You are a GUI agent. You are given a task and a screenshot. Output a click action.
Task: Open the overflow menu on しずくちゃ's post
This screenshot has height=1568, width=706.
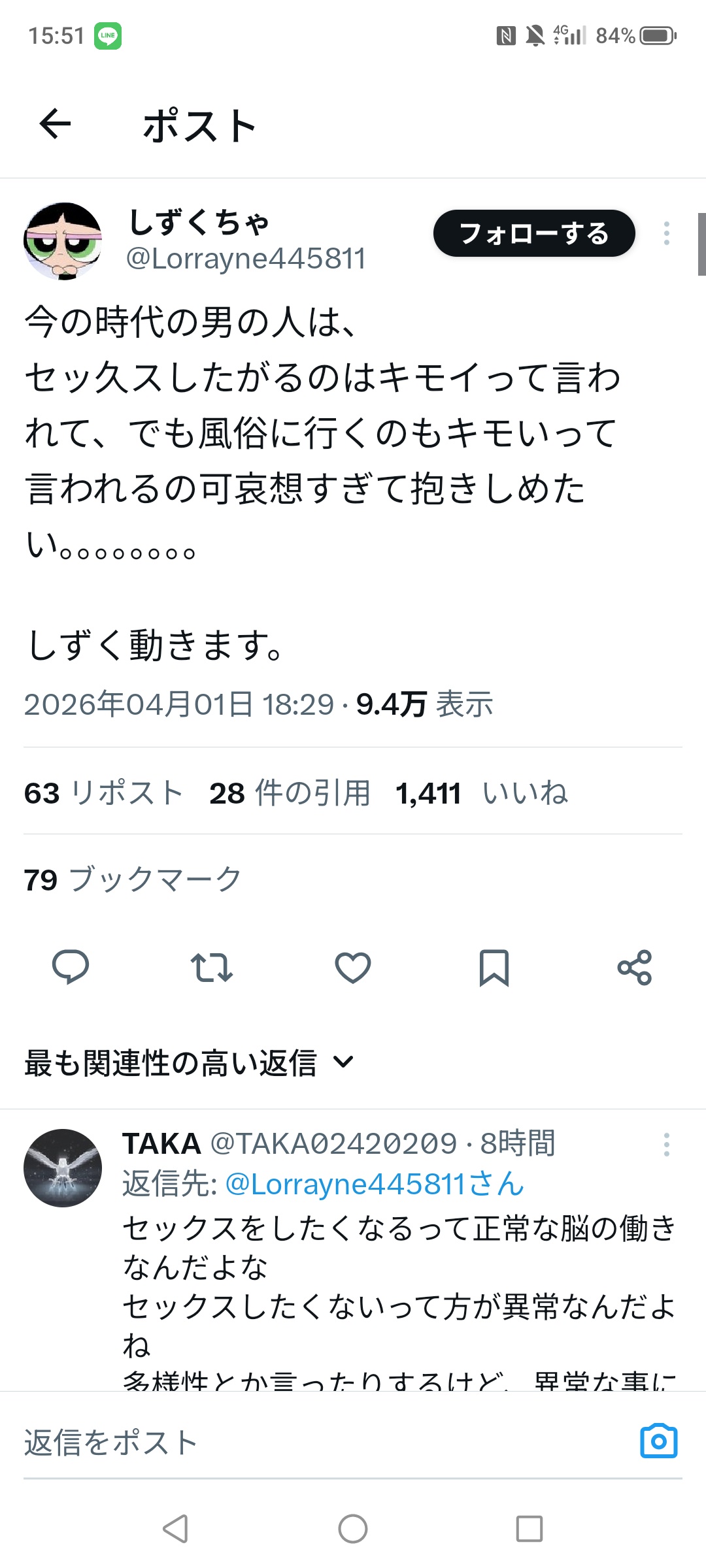point(666,233)
